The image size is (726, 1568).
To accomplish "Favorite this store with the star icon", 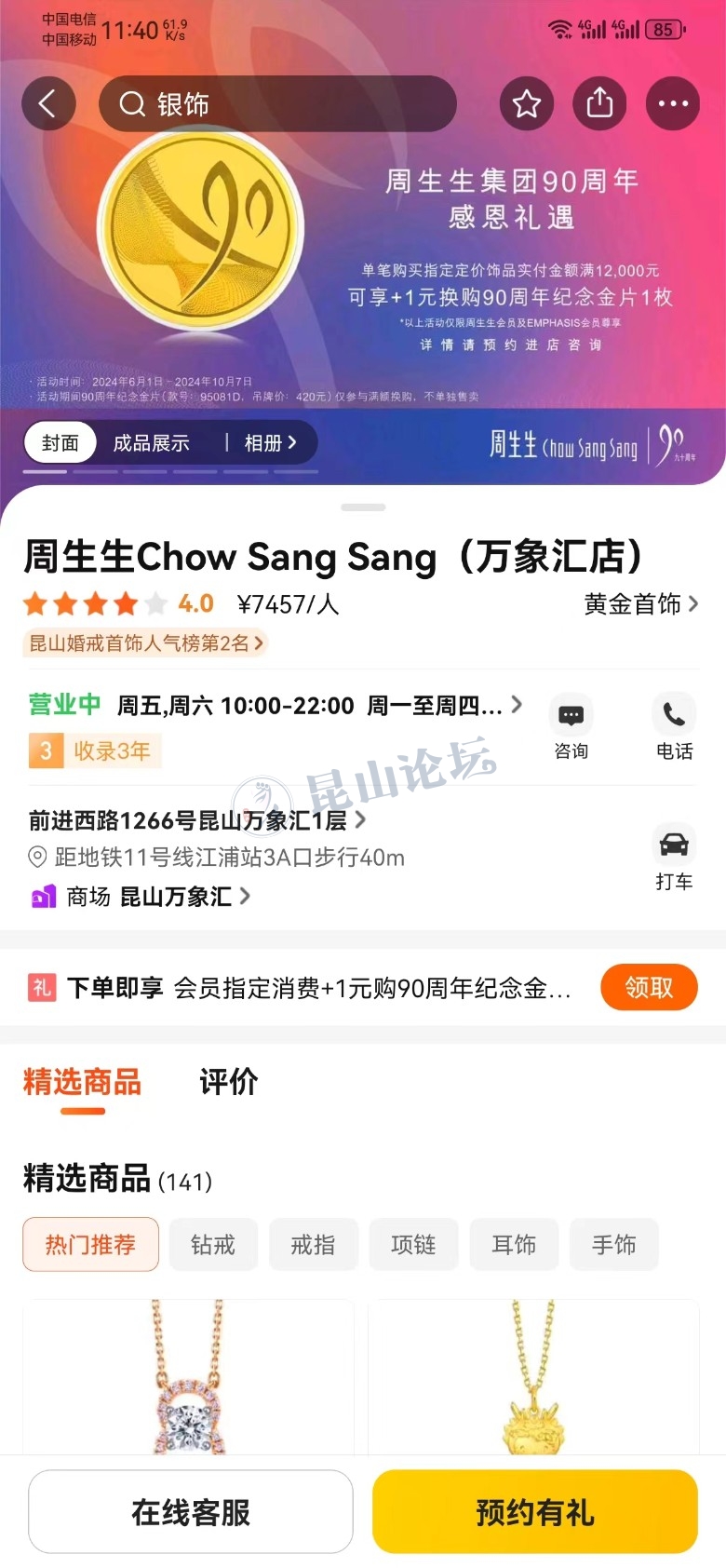I will [527, 103].
